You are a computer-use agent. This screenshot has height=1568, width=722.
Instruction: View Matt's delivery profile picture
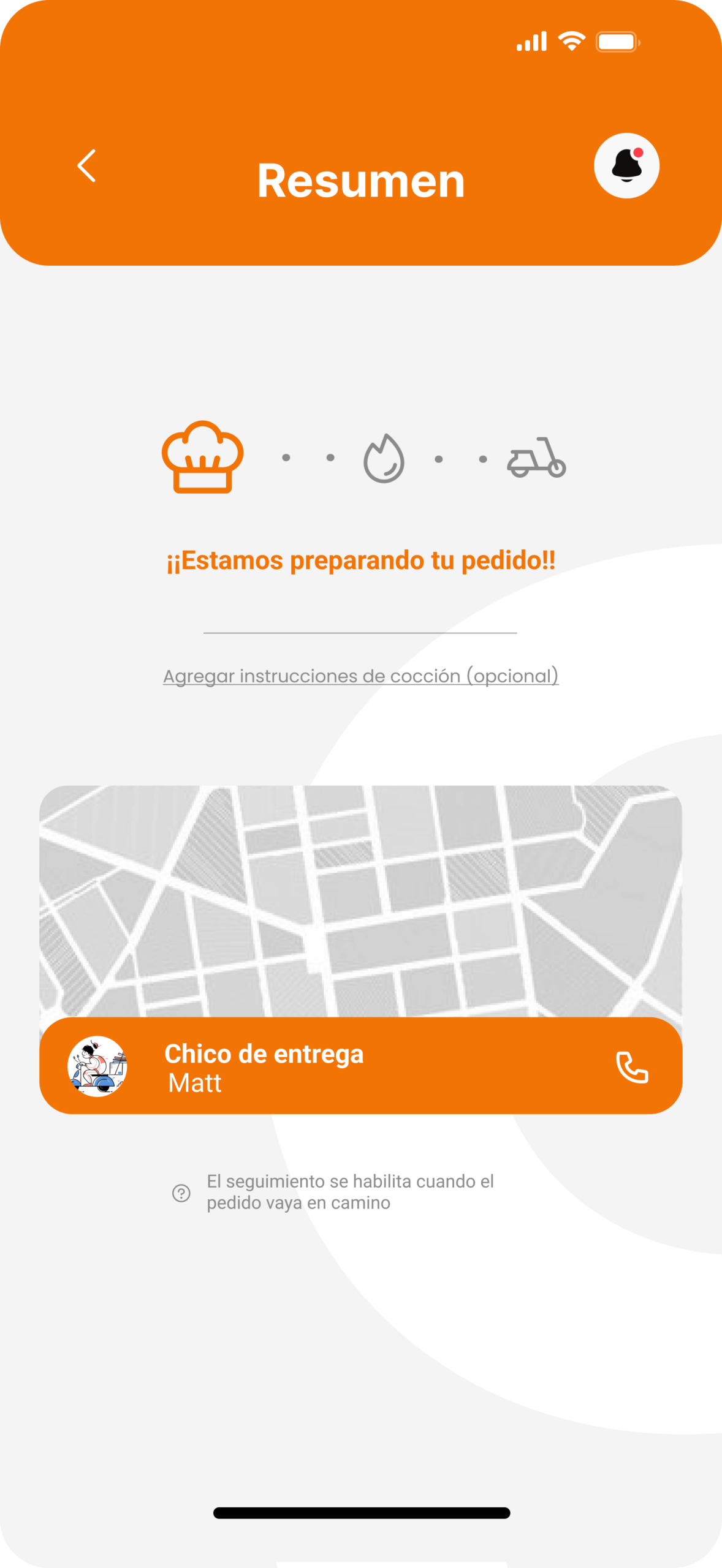(x=97, y=1066)
